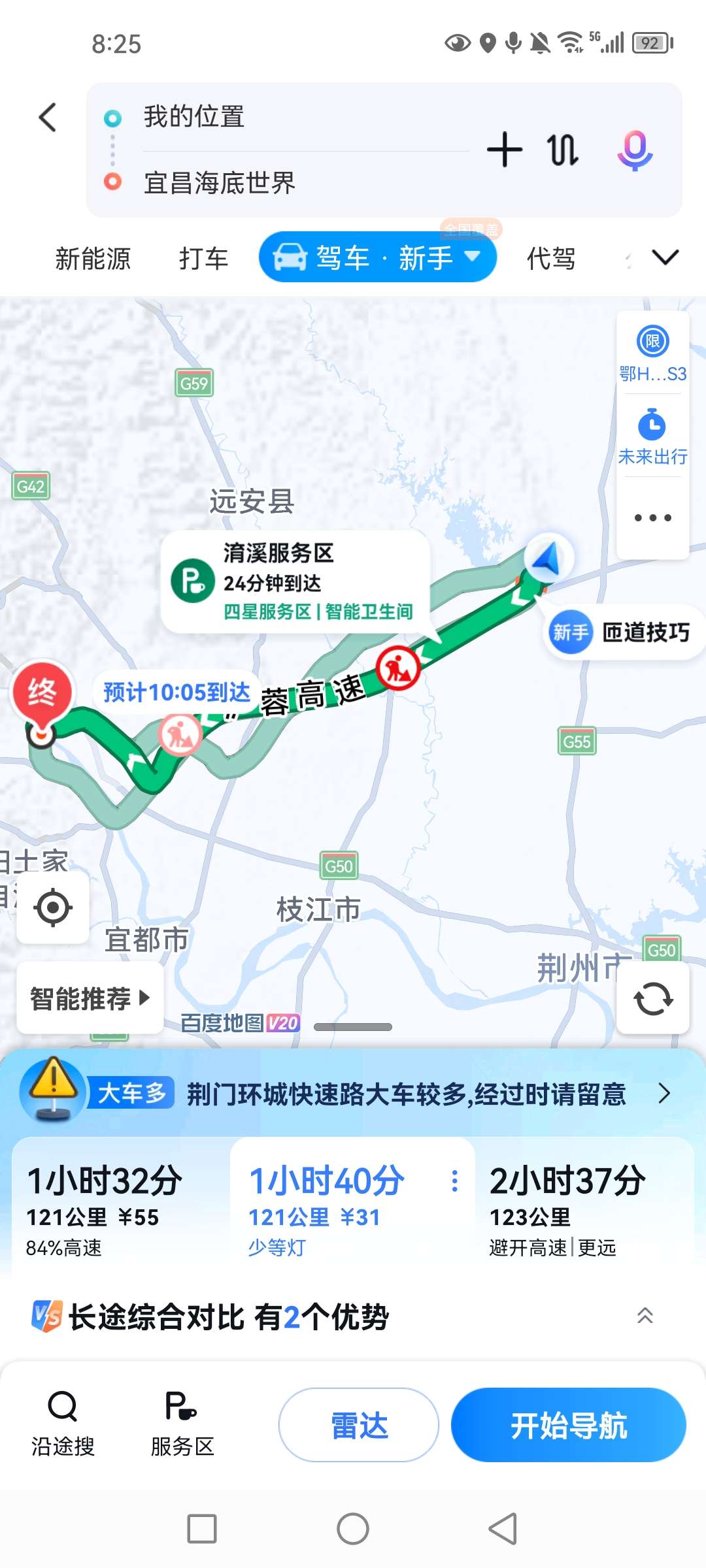Viewport: 706px width, 1568px height.
Task: Switch to 打车 tab
Action: point(203,258)
